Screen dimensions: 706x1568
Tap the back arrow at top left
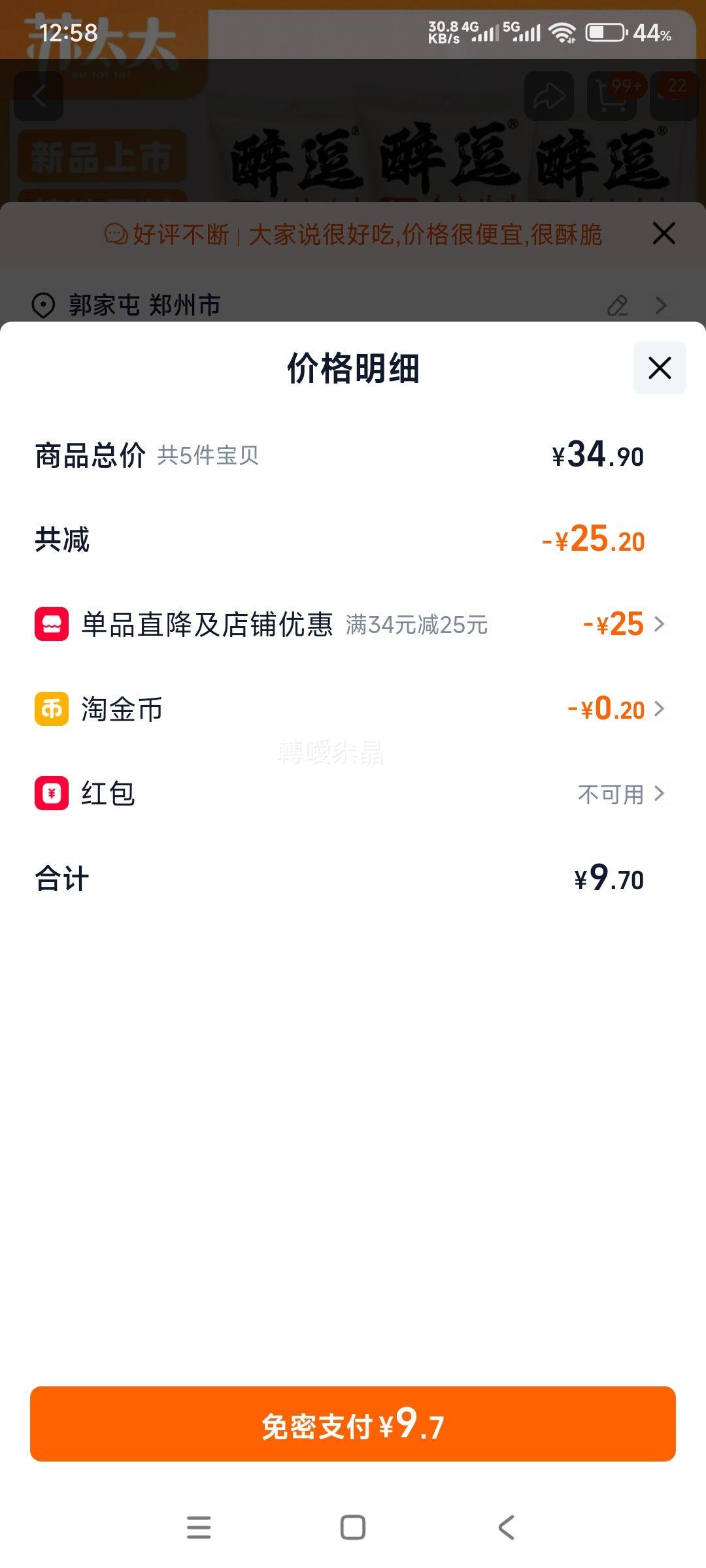click(39, 95)
